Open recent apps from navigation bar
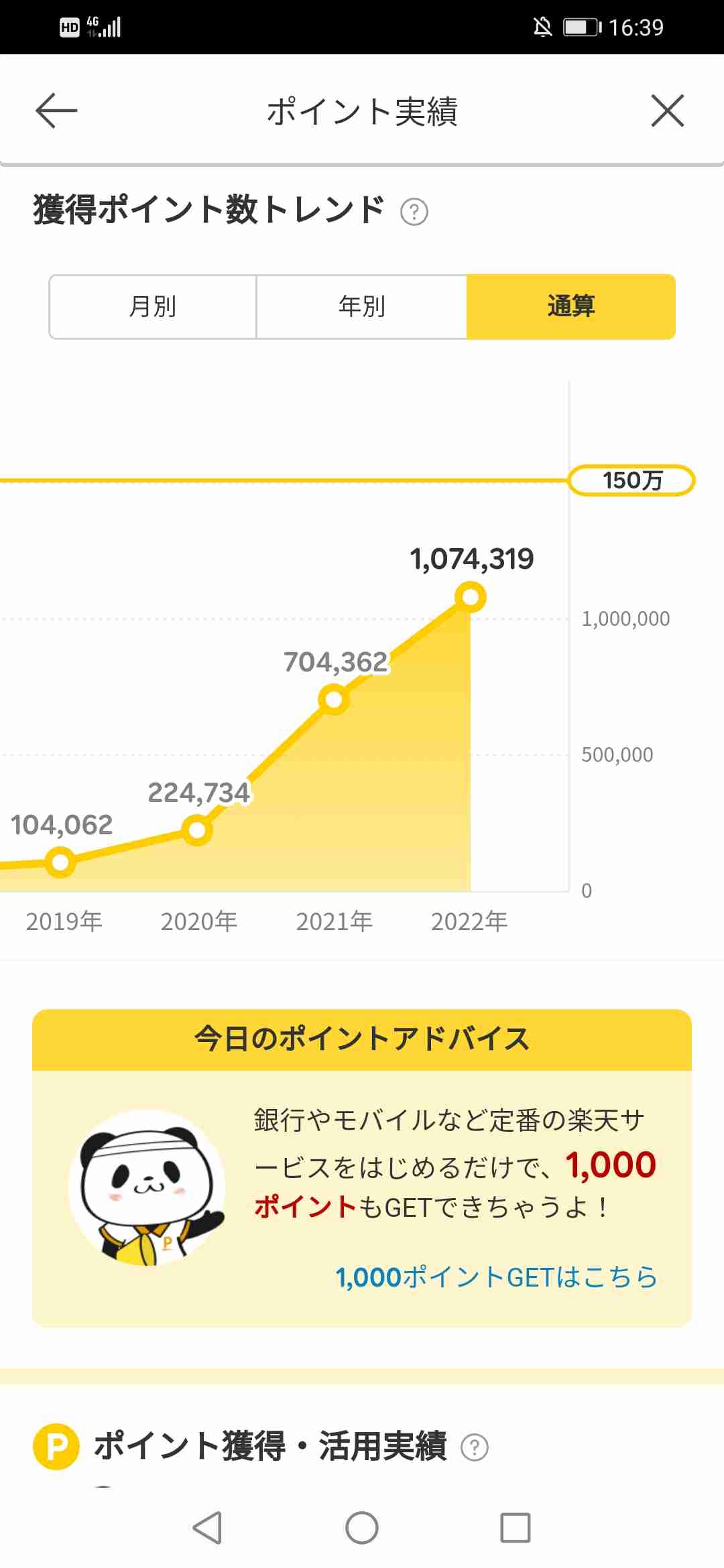The height and width of the screenshot is (1568, 724). pos(516,1528)
